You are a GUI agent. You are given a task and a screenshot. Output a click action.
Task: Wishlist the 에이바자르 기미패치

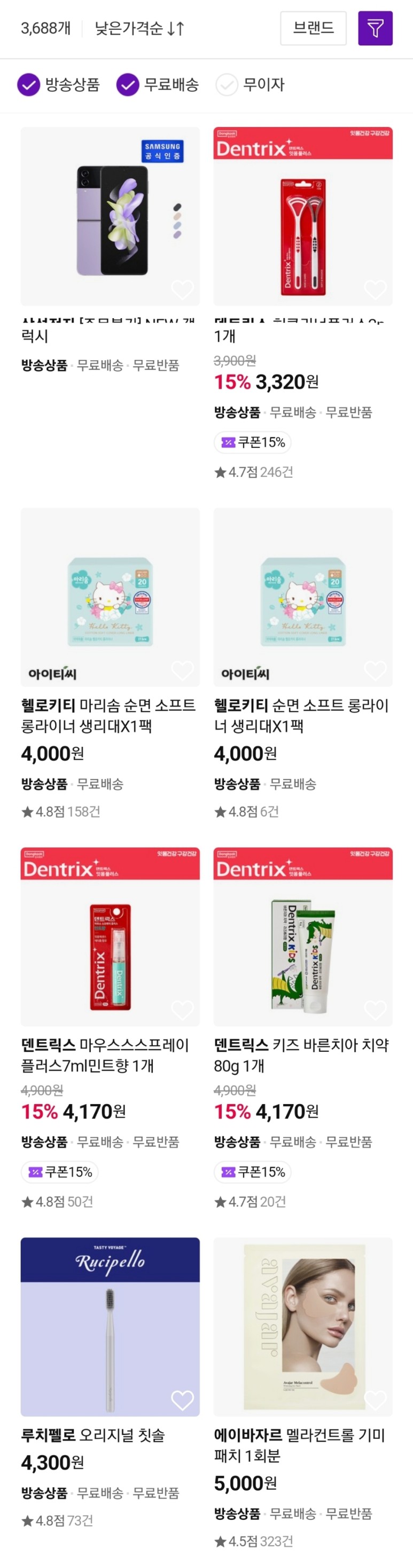point(375,1400)
